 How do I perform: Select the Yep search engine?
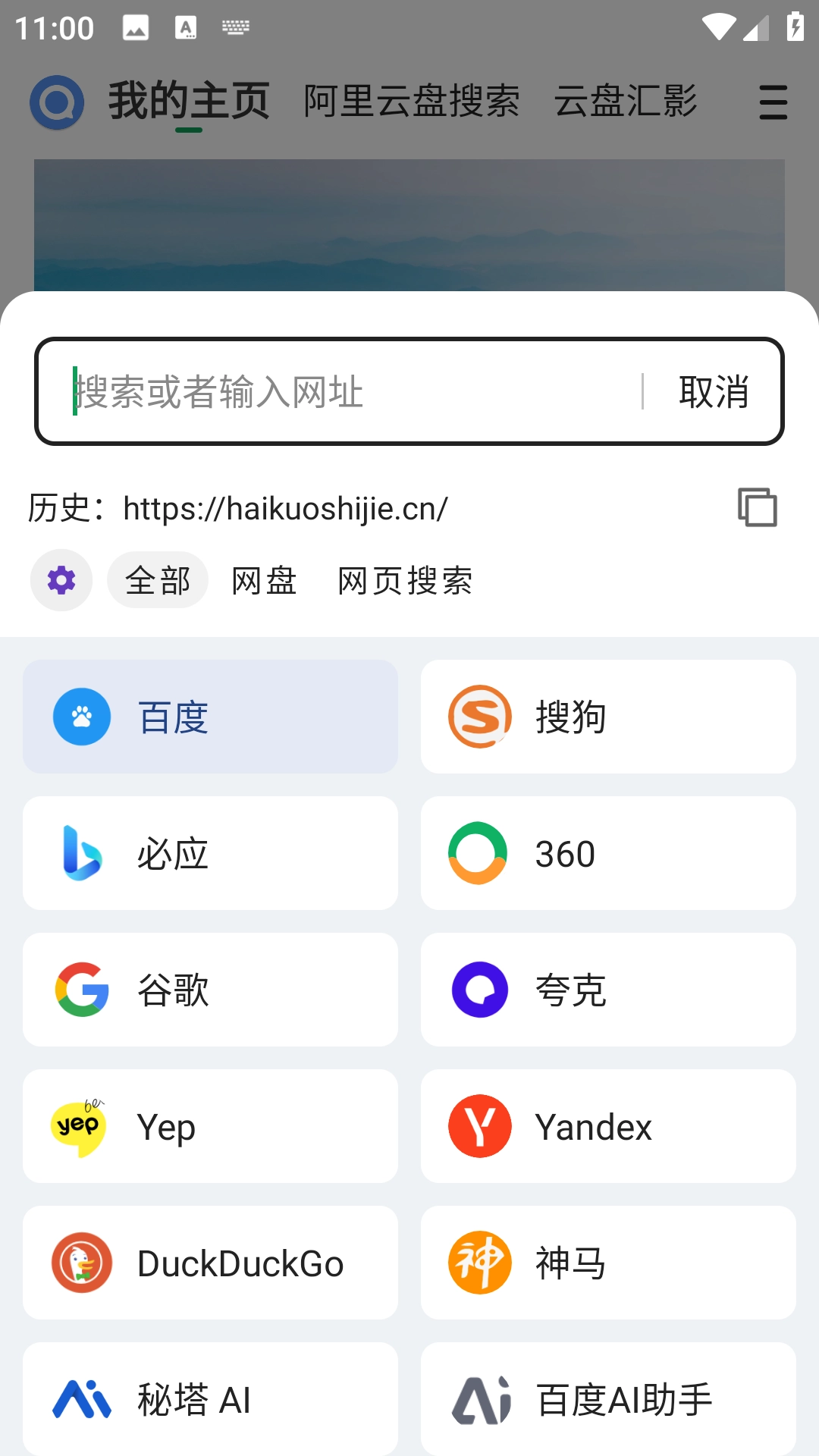[210, 1126]
